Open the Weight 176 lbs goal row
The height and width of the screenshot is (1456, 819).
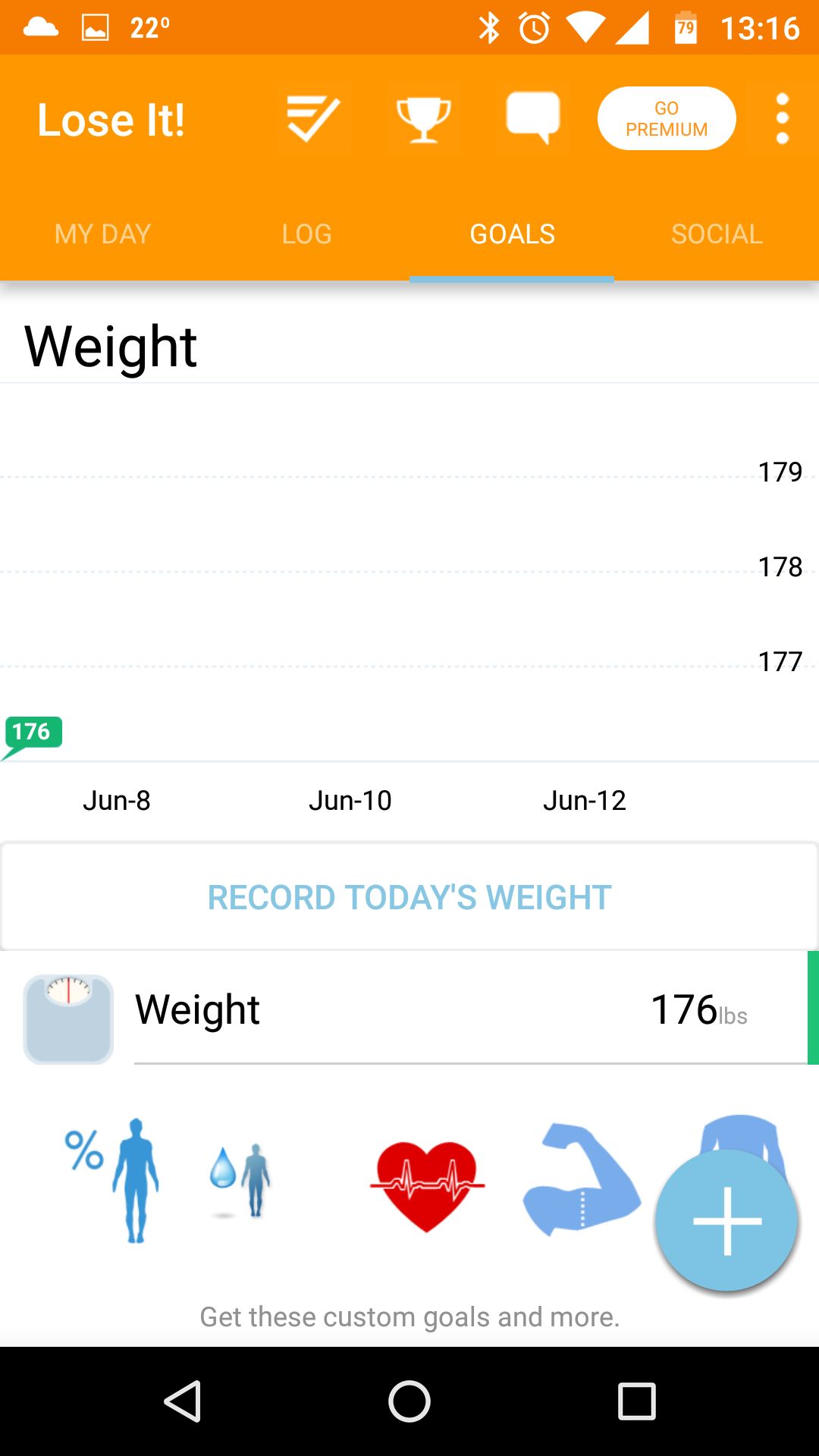coord(409,1009)
